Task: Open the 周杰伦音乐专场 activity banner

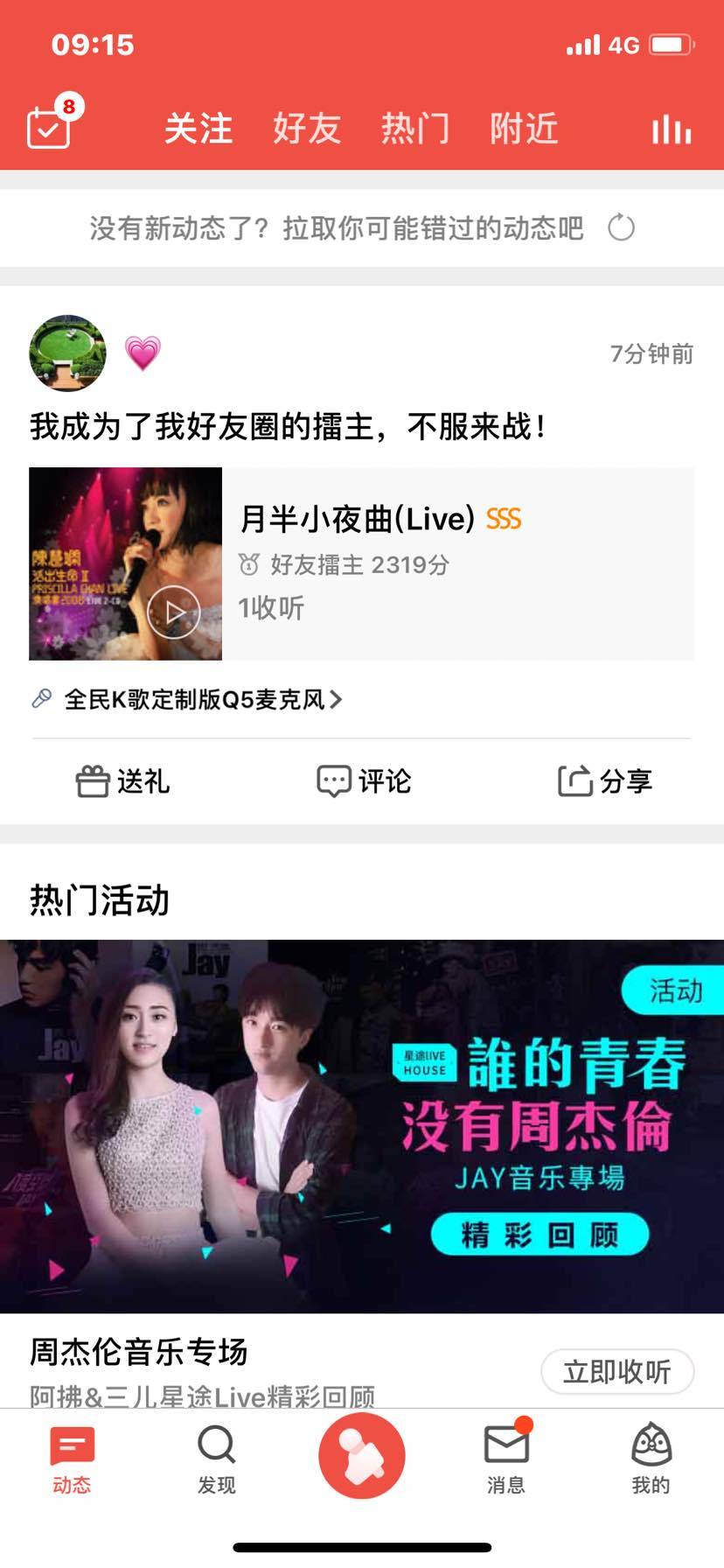Action: pyautogui.click(x=362, y=1125)
